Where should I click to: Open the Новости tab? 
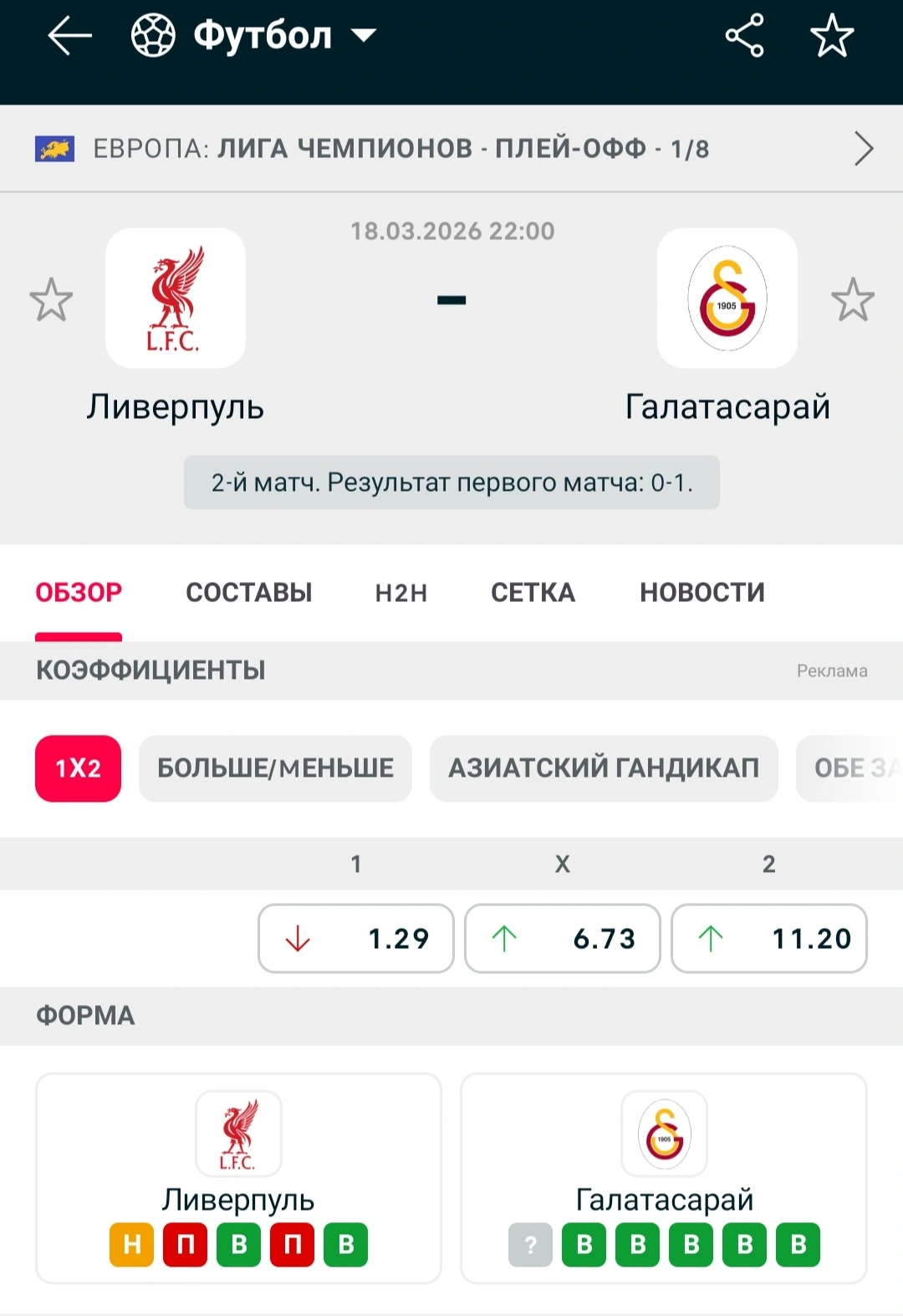[702, 593]
